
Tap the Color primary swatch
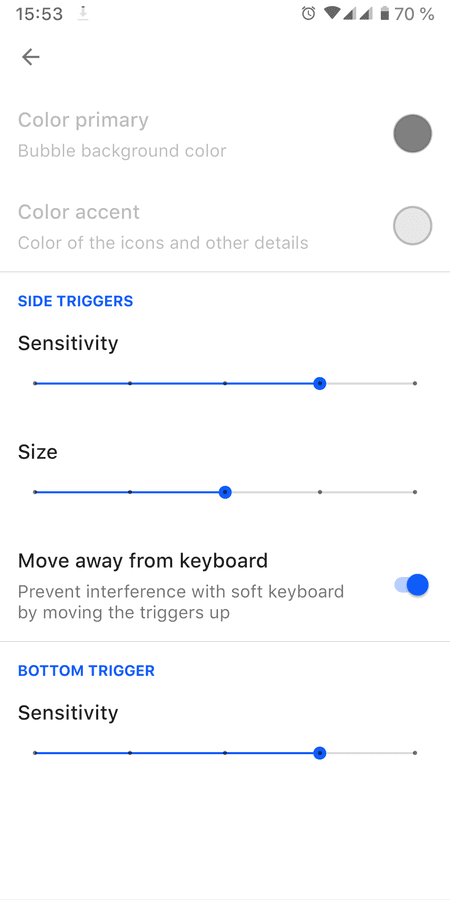pyautogui.click(x=412, y=134)
